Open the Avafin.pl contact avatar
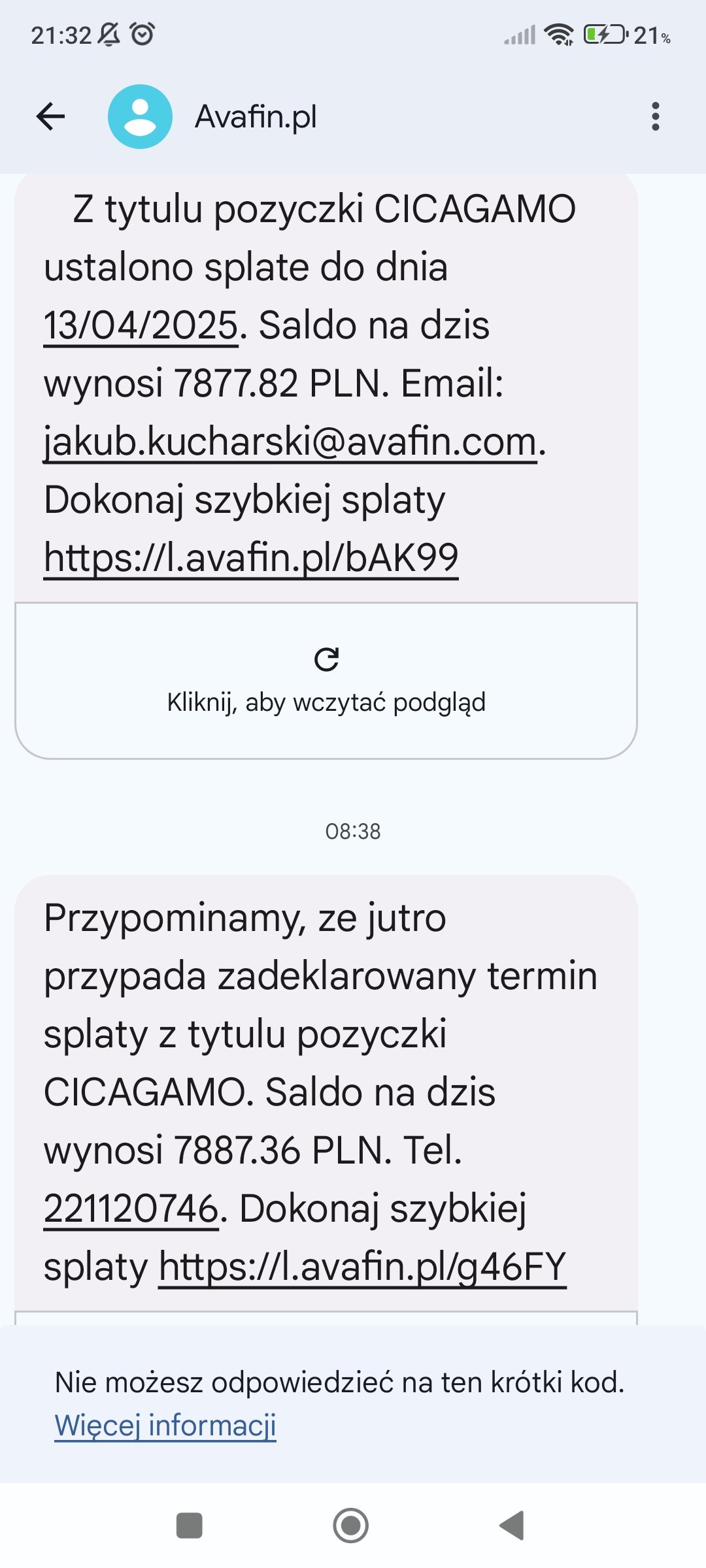706x1568 pixels. click(x=140, y=117)
